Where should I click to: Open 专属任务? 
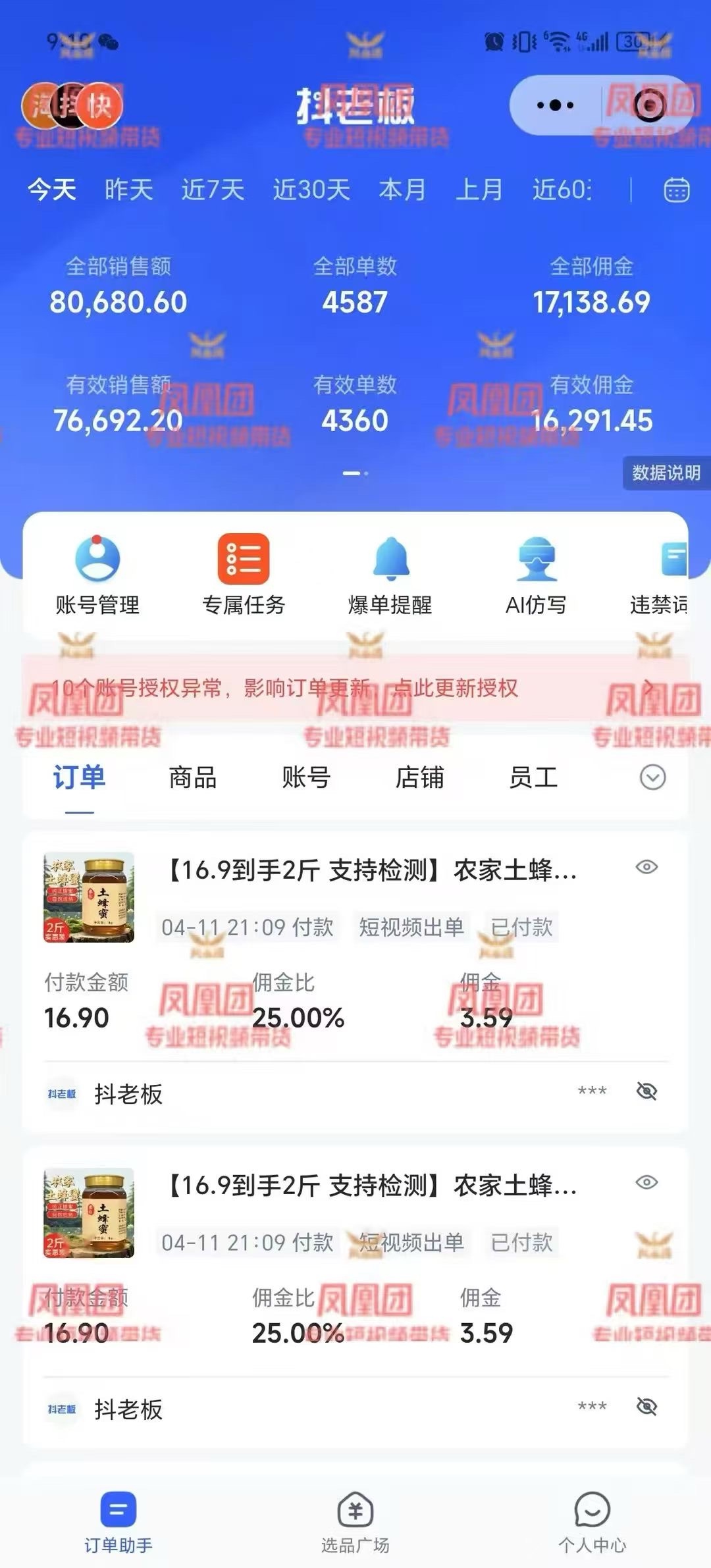pyautogui.click(x=244, y=574)
